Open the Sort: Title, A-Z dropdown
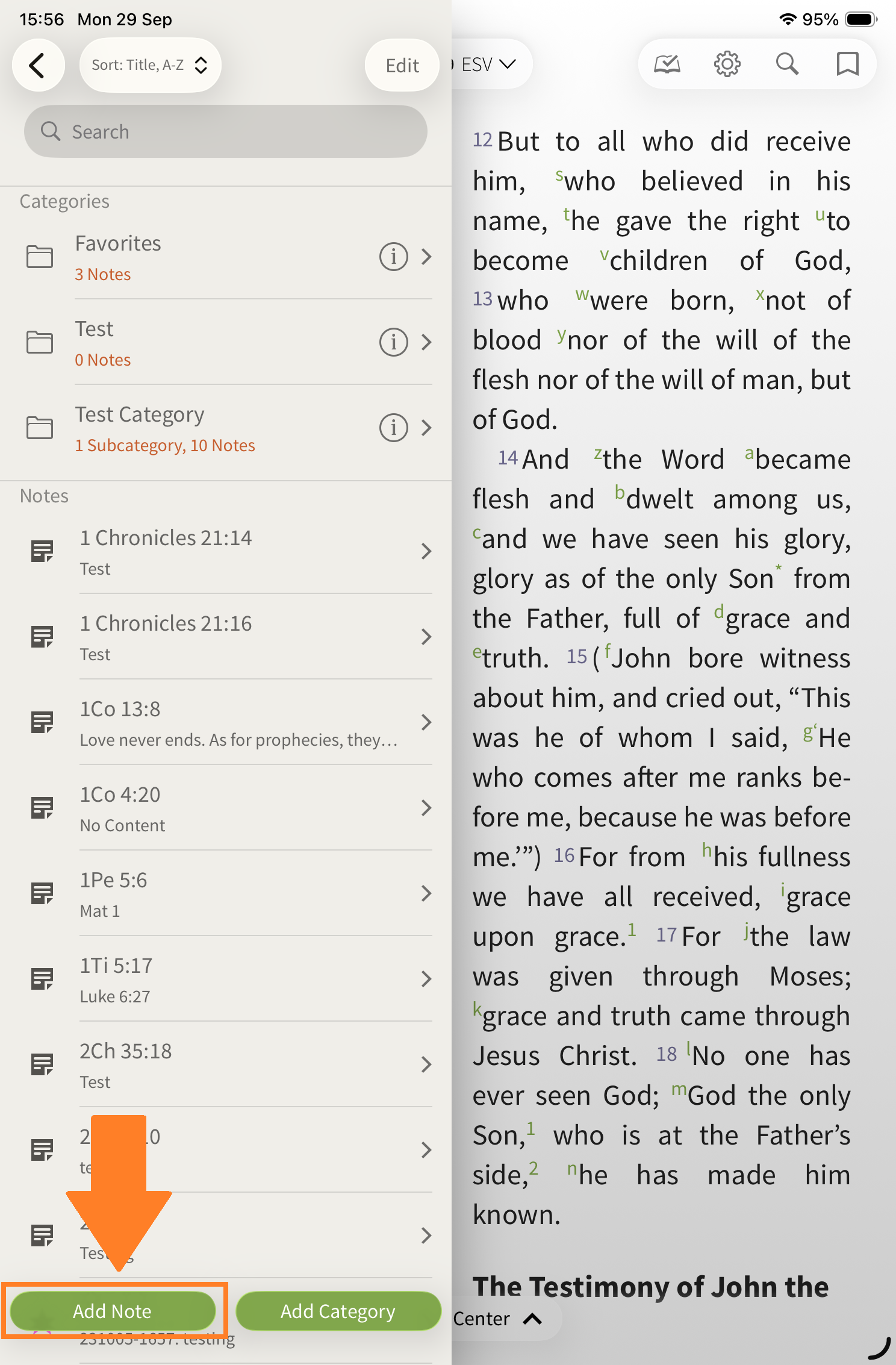The height and width of the screenshot is (1365, 896). click(150, 65)
